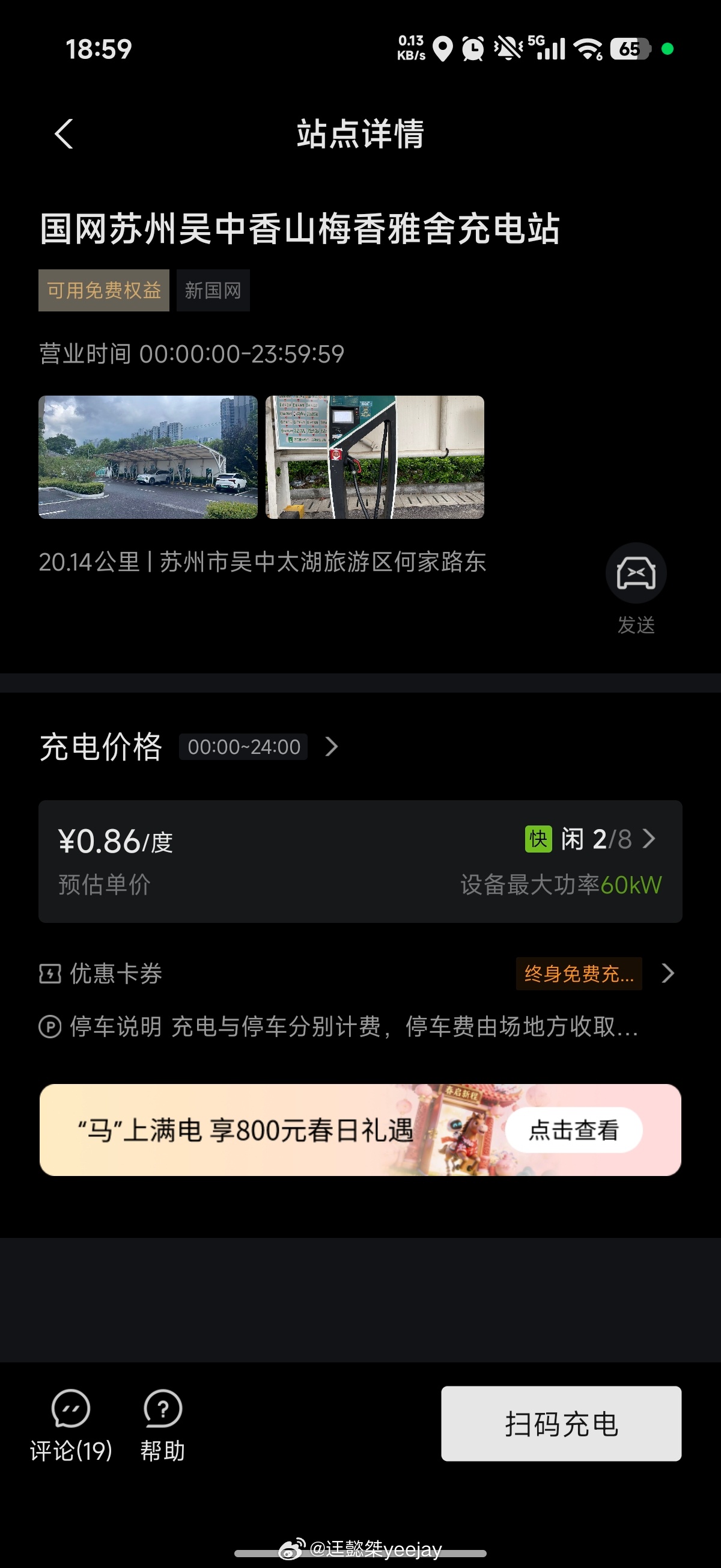Tap the 停车说明 parking info icon

(51, 1028)
